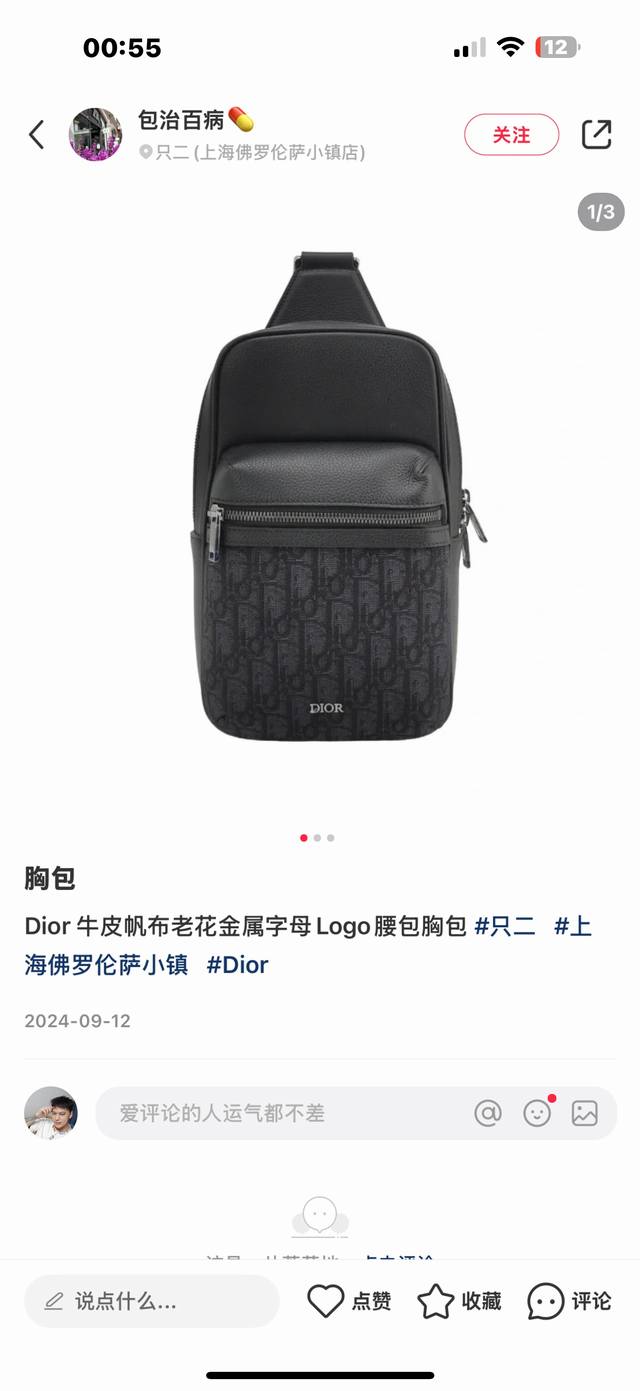
Task: Open comments via 评论 button
Action: 569,1301
